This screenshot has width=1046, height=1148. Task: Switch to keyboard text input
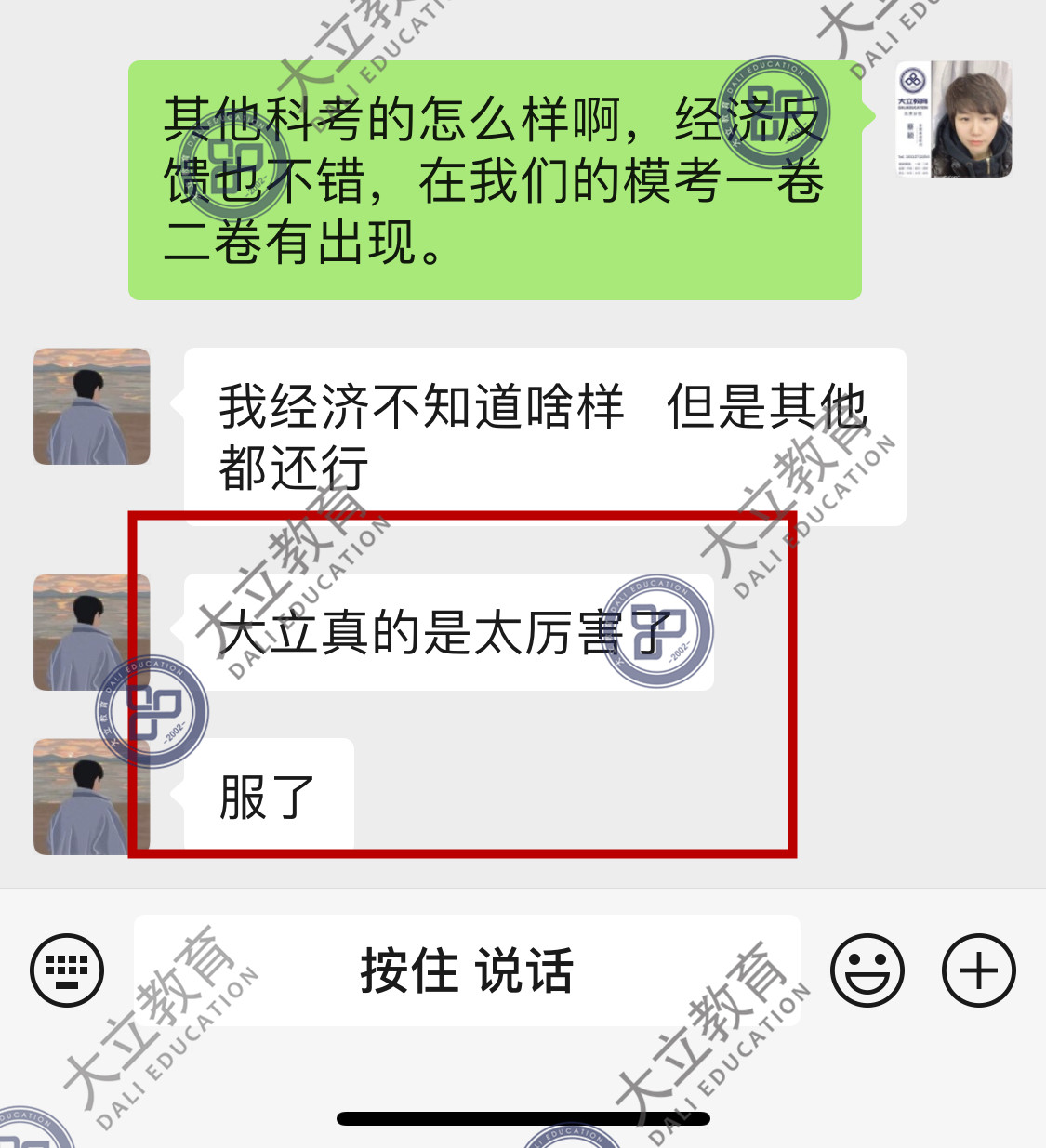(x=67, y=970)
